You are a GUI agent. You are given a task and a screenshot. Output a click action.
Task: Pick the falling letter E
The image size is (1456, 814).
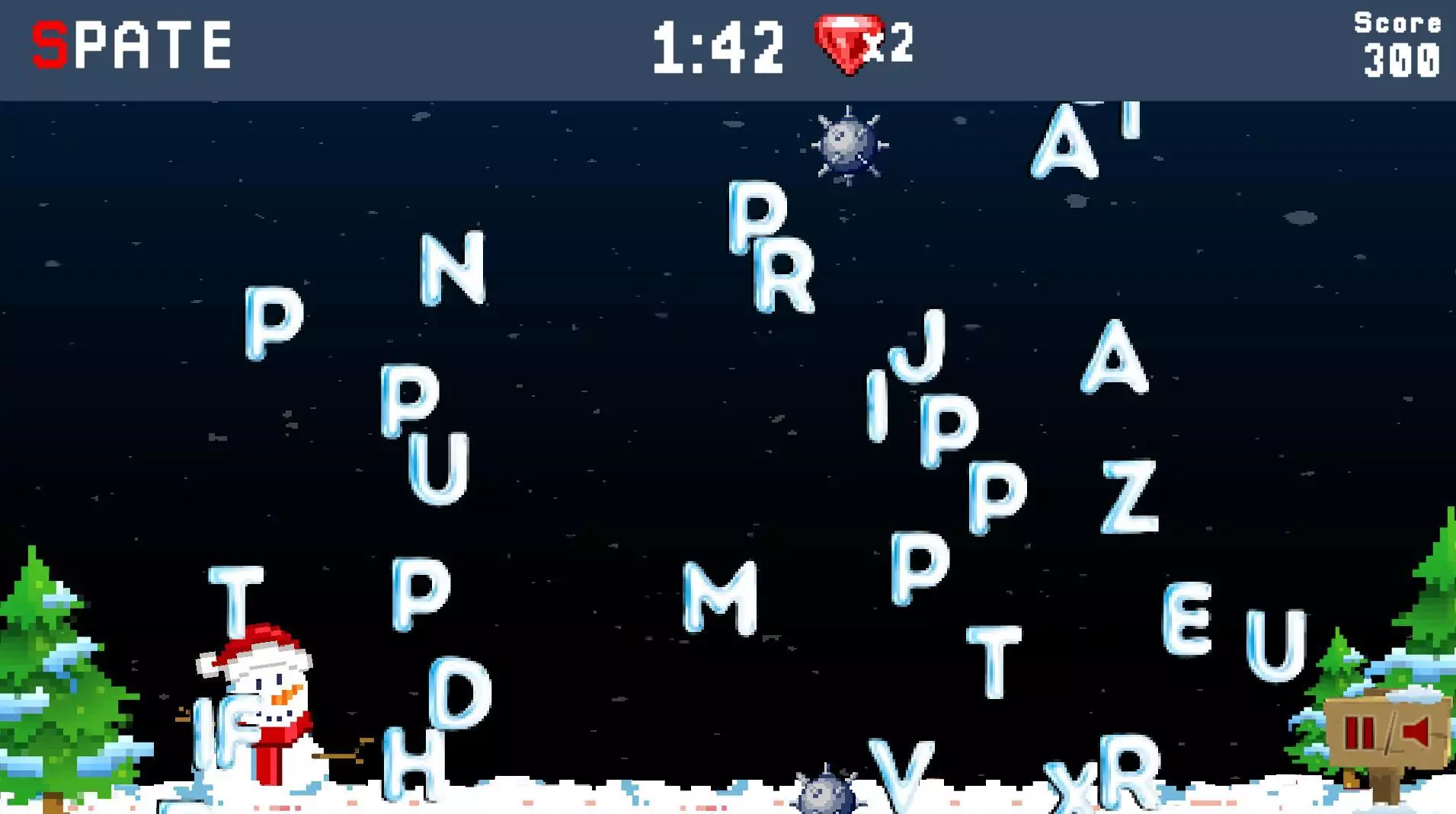1187,618
